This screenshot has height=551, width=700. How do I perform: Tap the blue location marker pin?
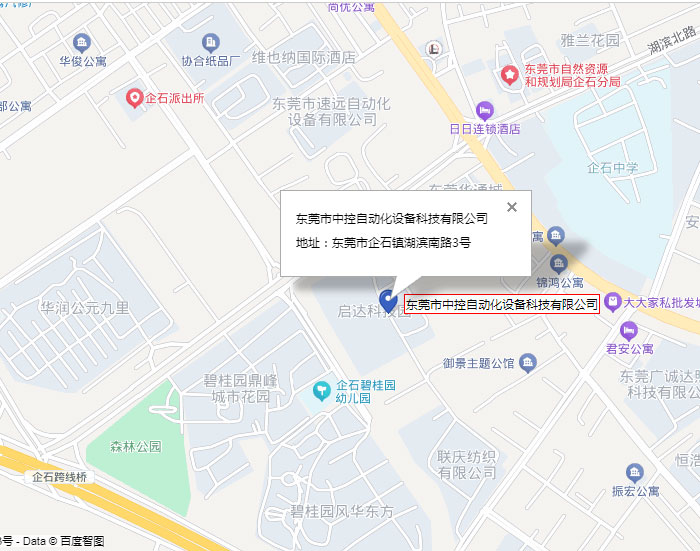click(389, 299)
